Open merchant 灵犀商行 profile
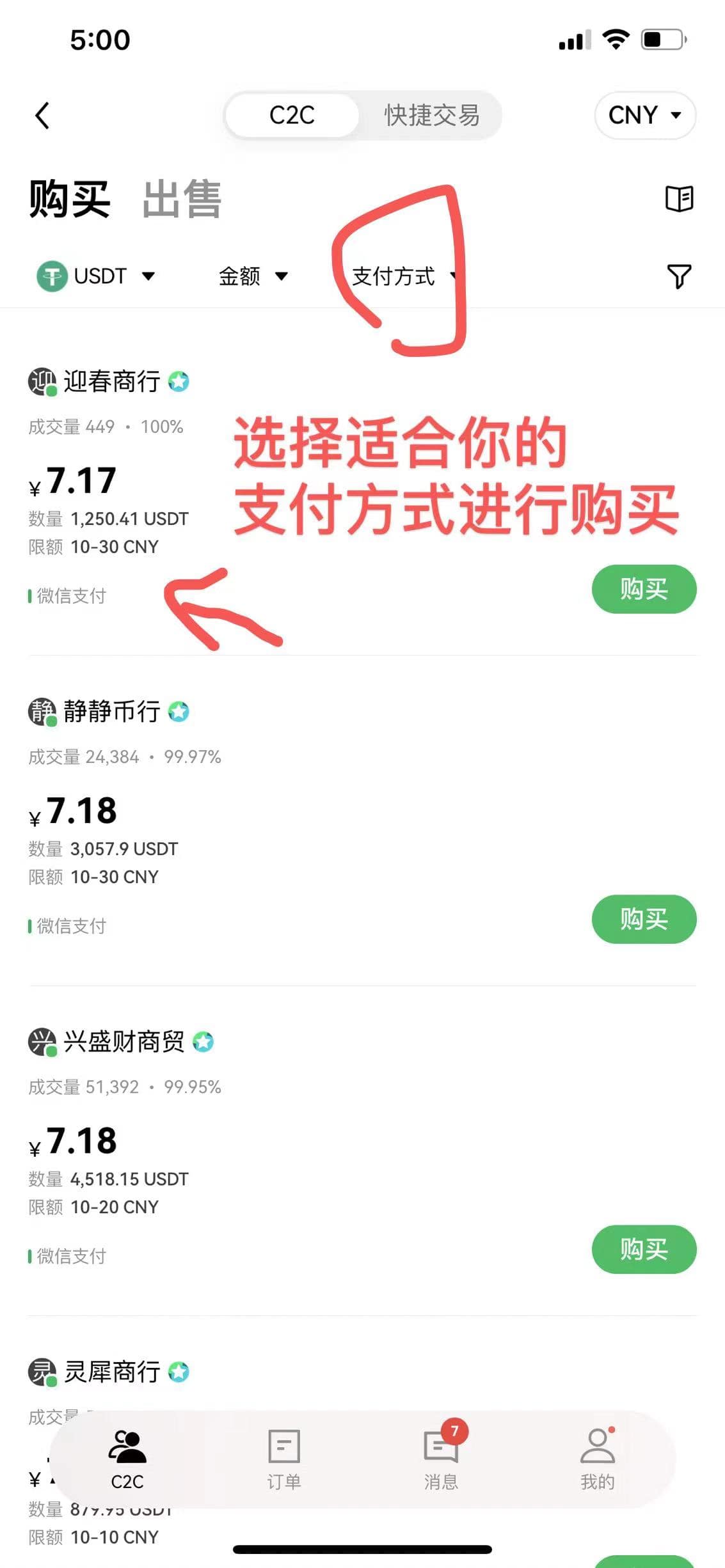725x1568 pixels. 112,1372
